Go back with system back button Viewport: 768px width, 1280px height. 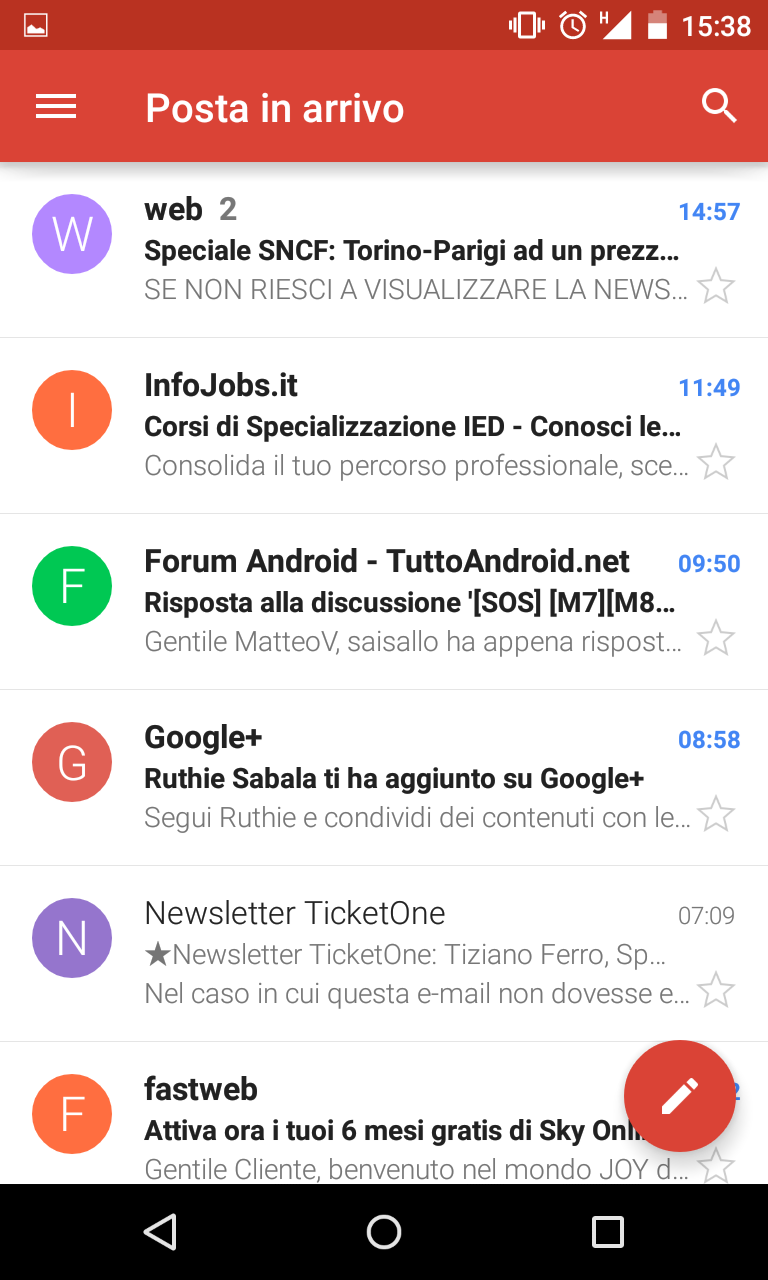[160, 1232]
